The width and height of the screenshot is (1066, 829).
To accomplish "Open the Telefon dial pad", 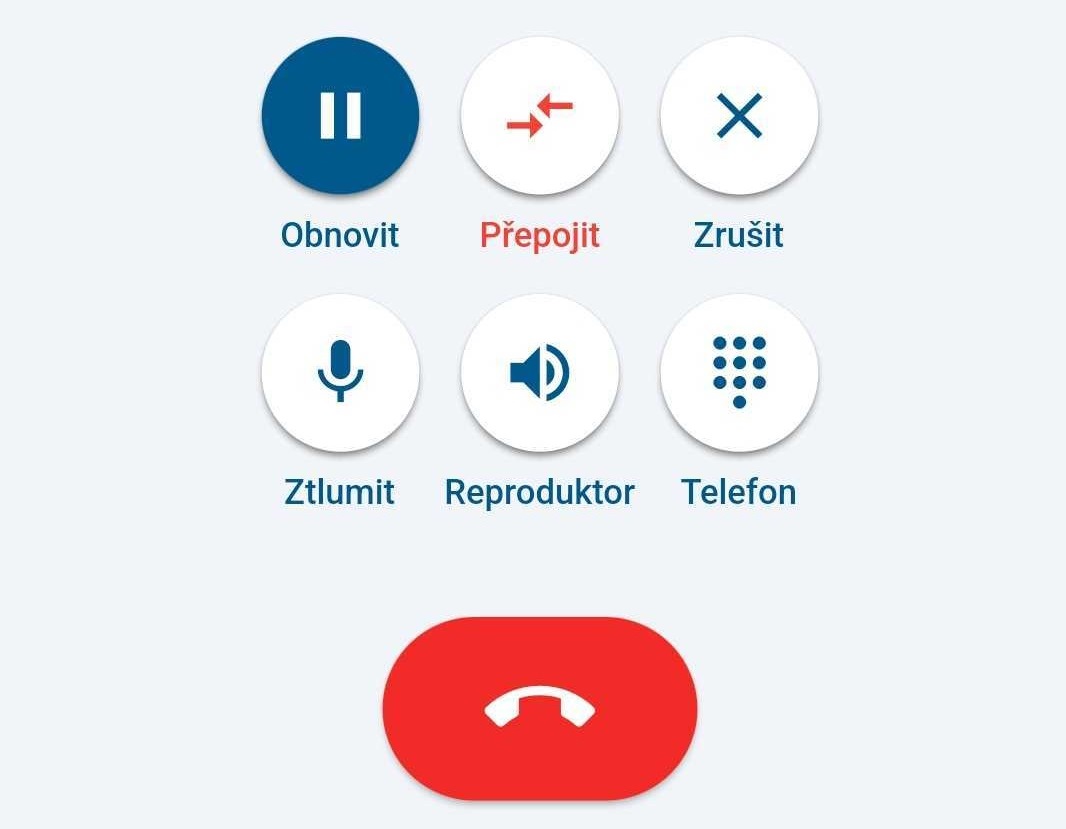I will coord(740,373).
